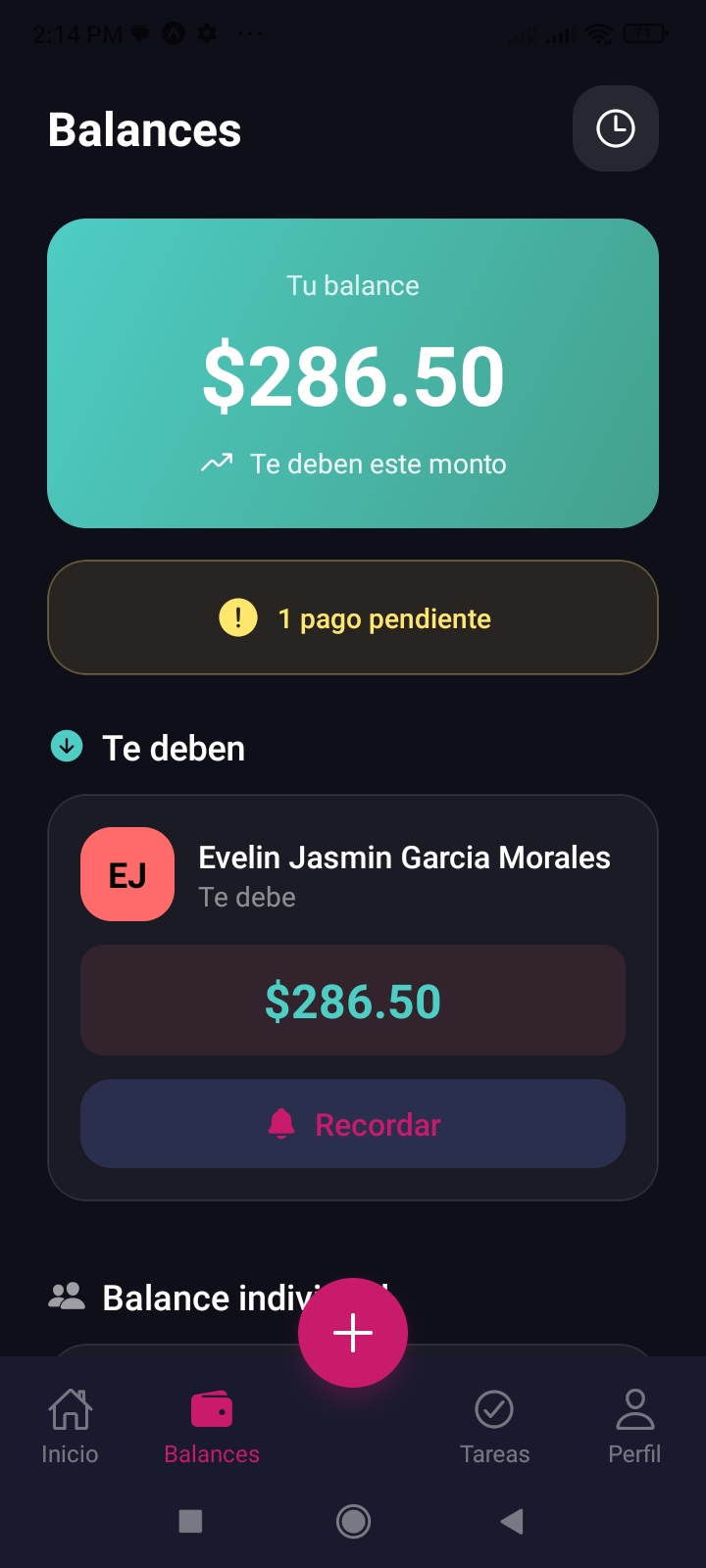Tap the teal down-arrow icon beside Te deben
706x1568 pixels.
[65, 747]
